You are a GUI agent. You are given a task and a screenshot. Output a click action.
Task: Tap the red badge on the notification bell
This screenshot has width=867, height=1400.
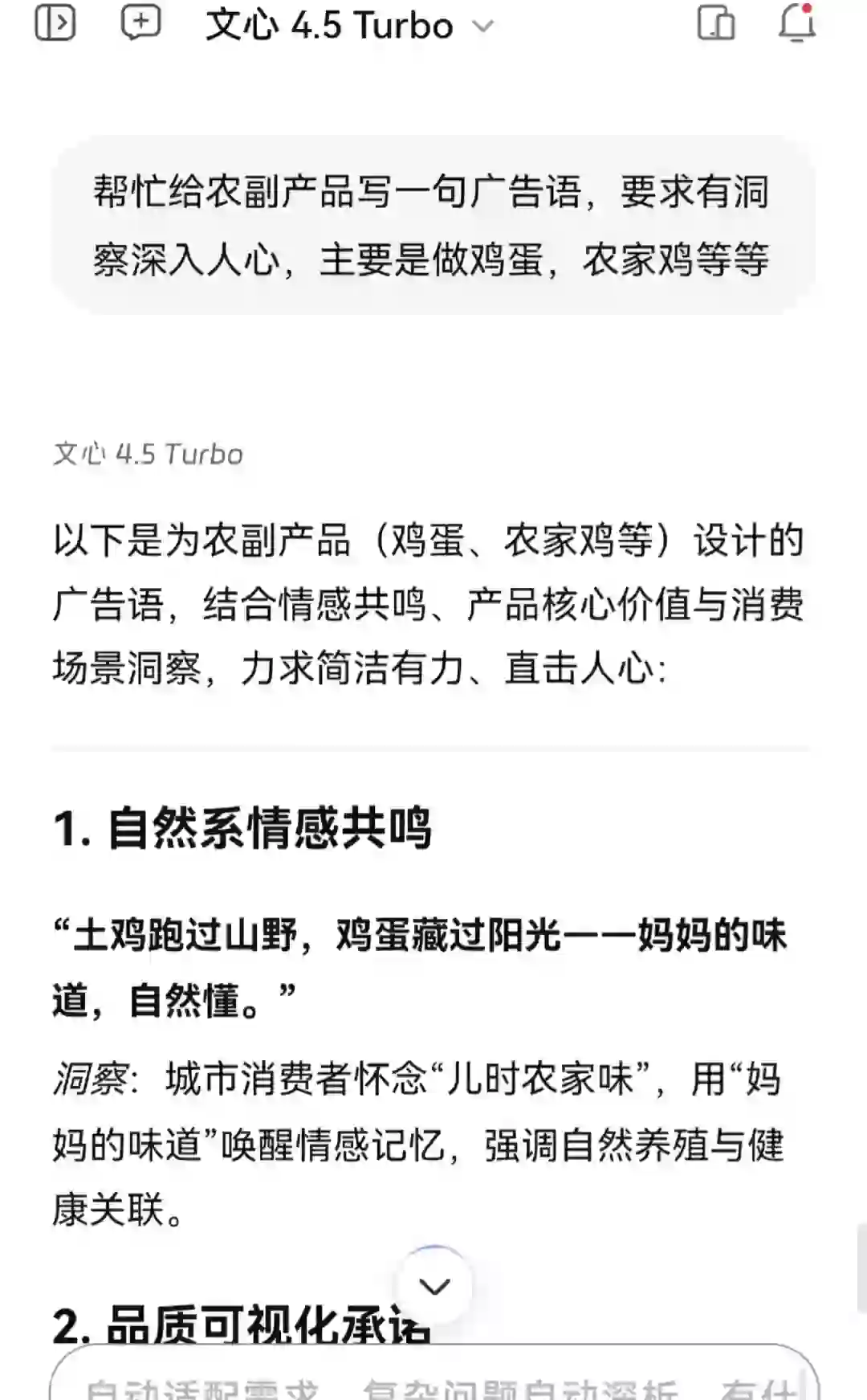click(809, 10)
